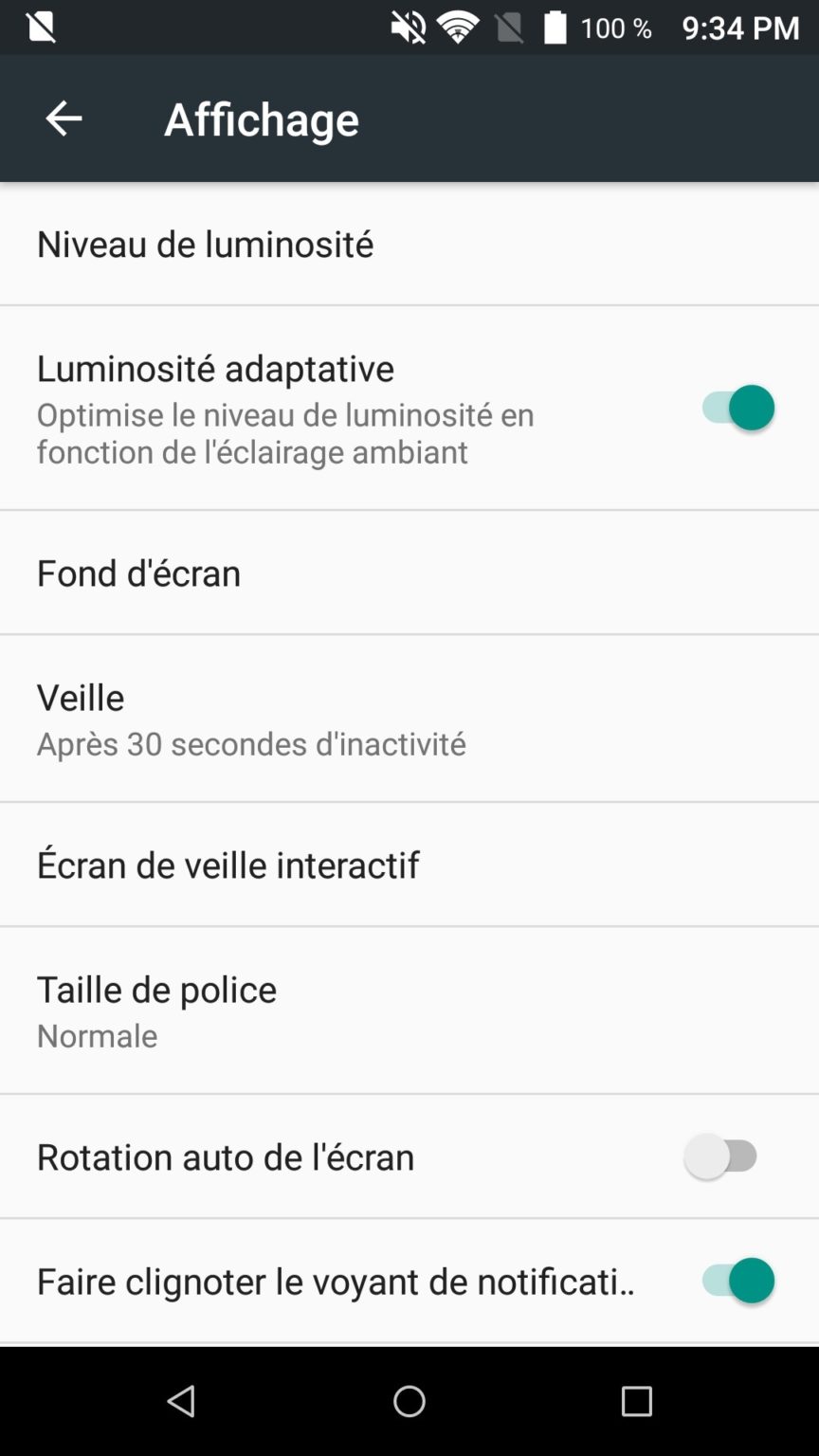Open the Veille timeout setting

click(x=250, y=719)
